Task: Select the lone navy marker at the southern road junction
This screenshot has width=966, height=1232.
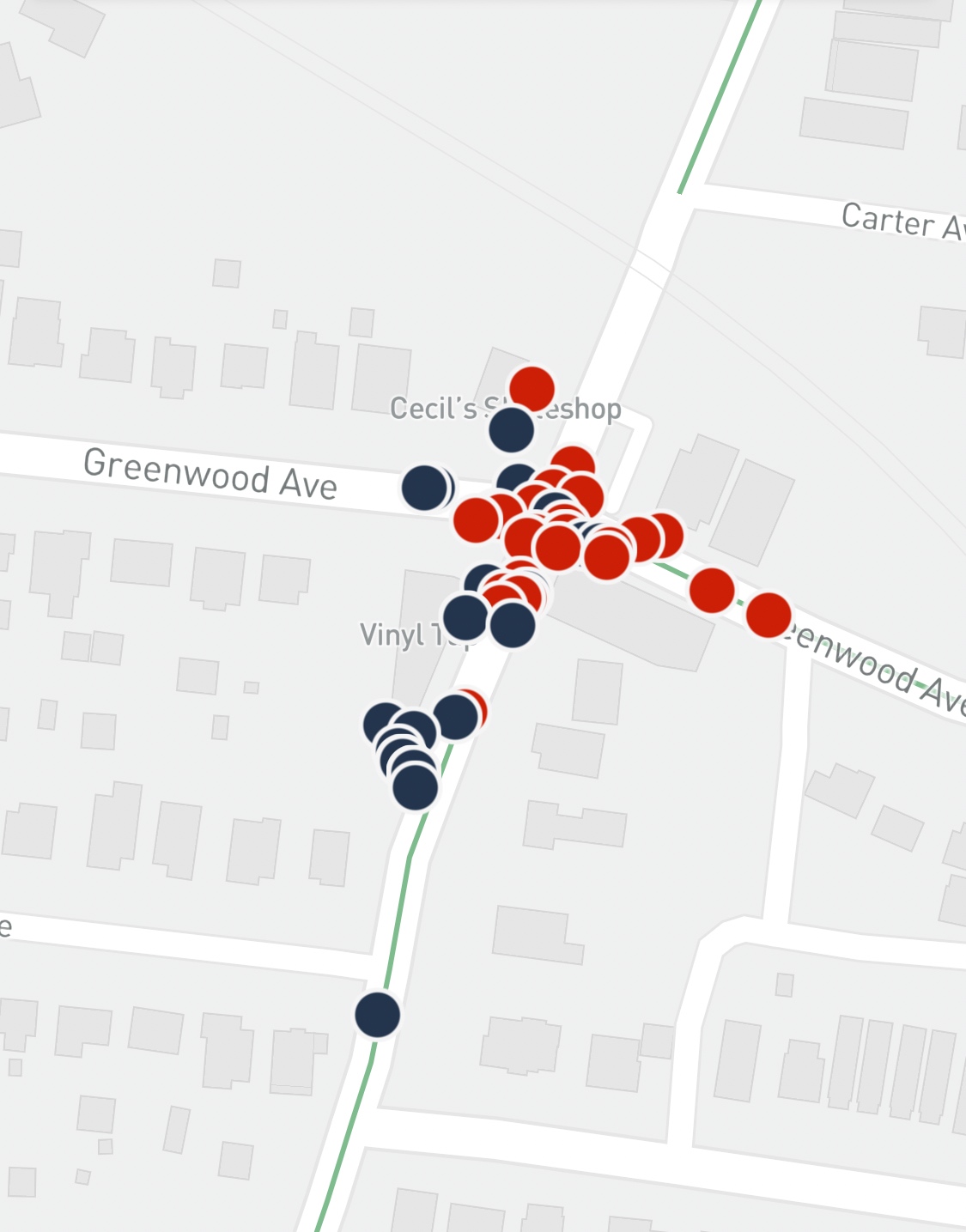Action: [x=377, y=1015]
